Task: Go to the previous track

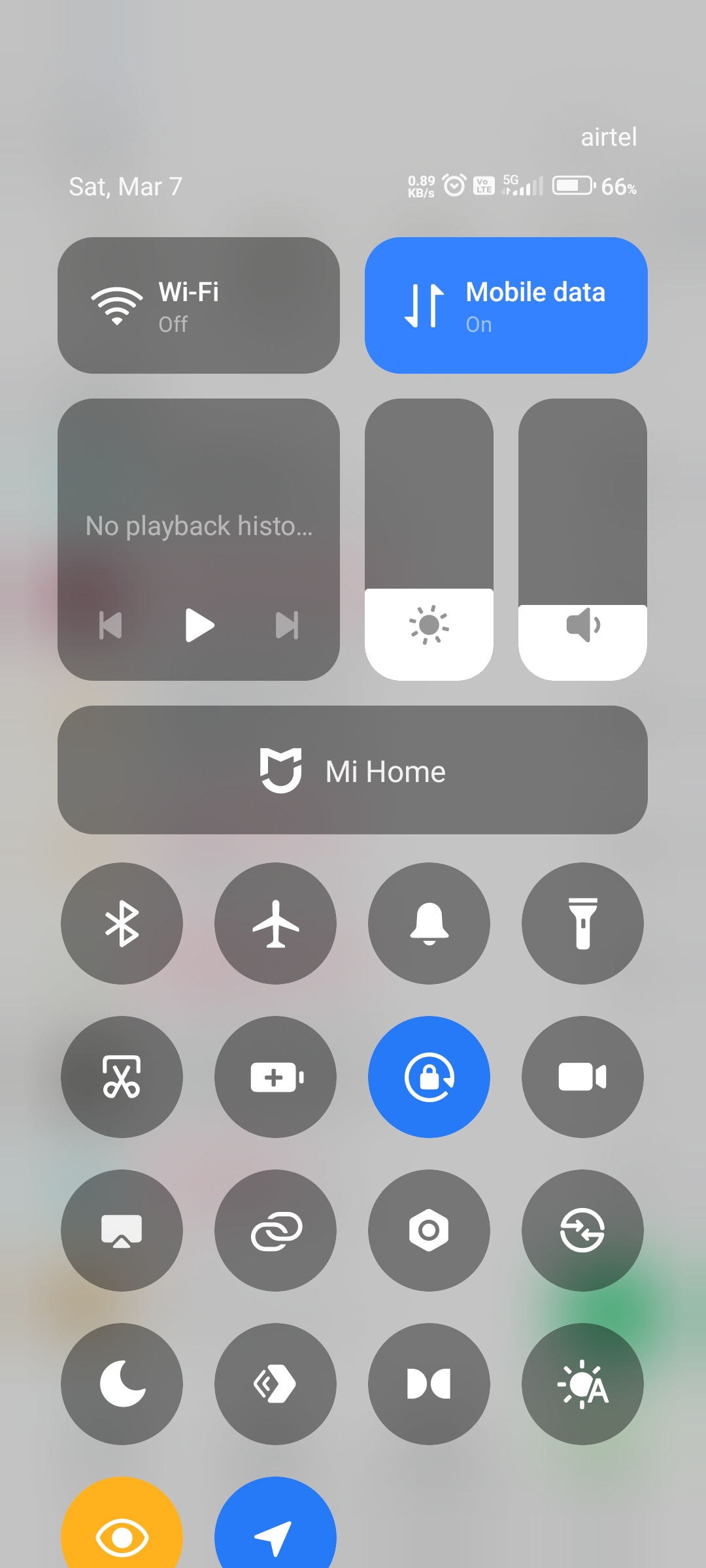Action: click(x=110, y=625)
